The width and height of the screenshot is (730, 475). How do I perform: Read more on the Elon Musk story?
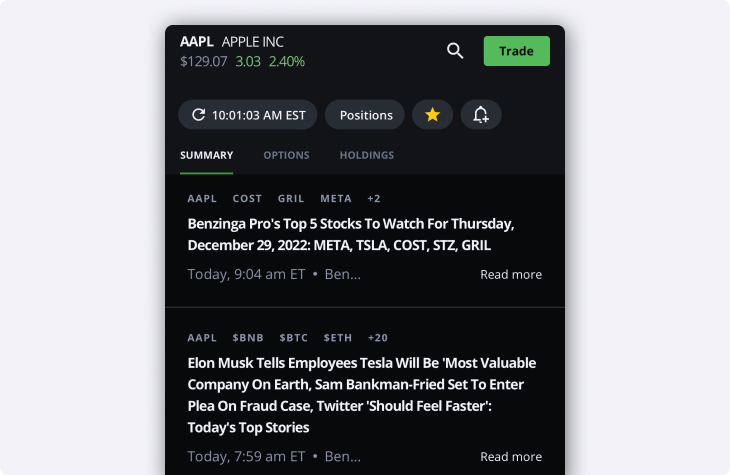[510, 456]
